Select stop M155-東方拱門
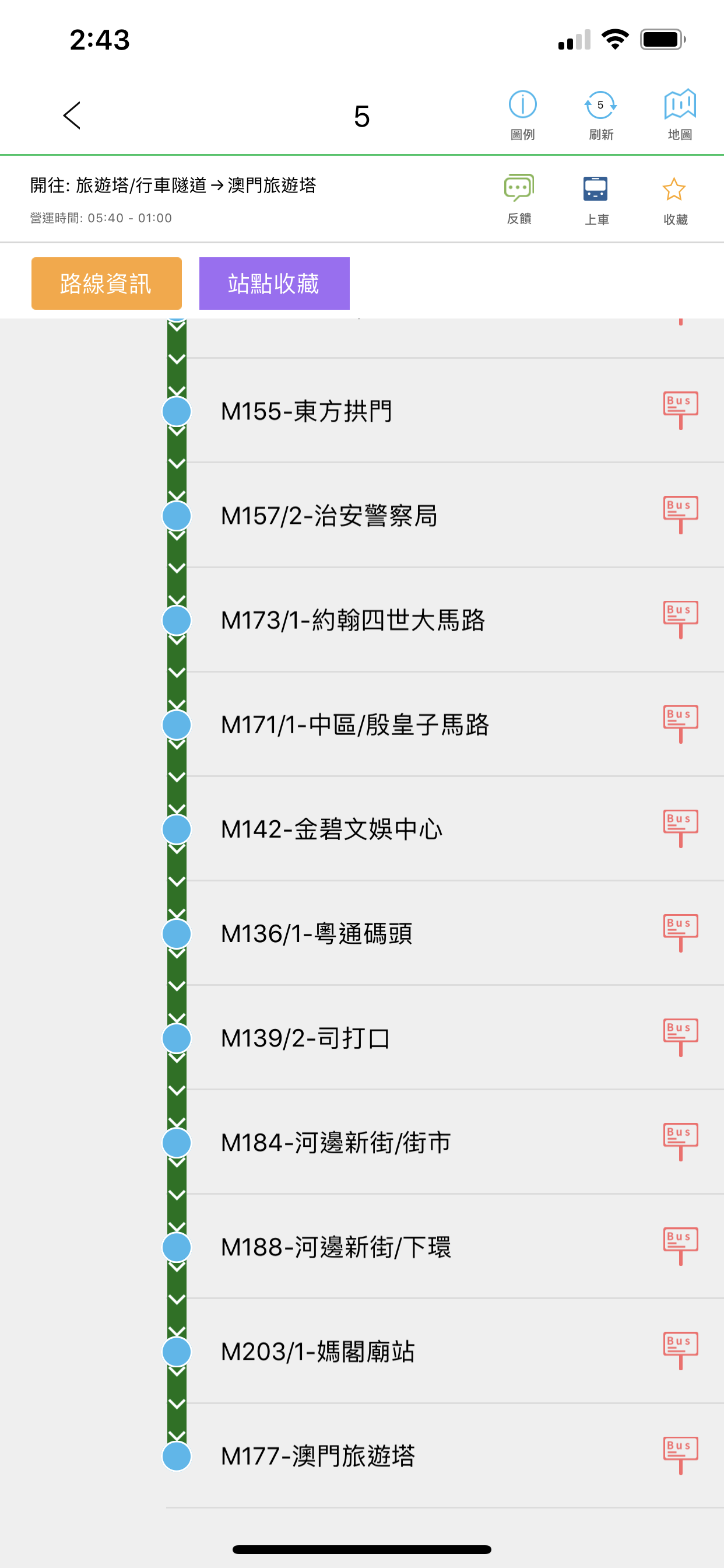 [x=307, y=411]
